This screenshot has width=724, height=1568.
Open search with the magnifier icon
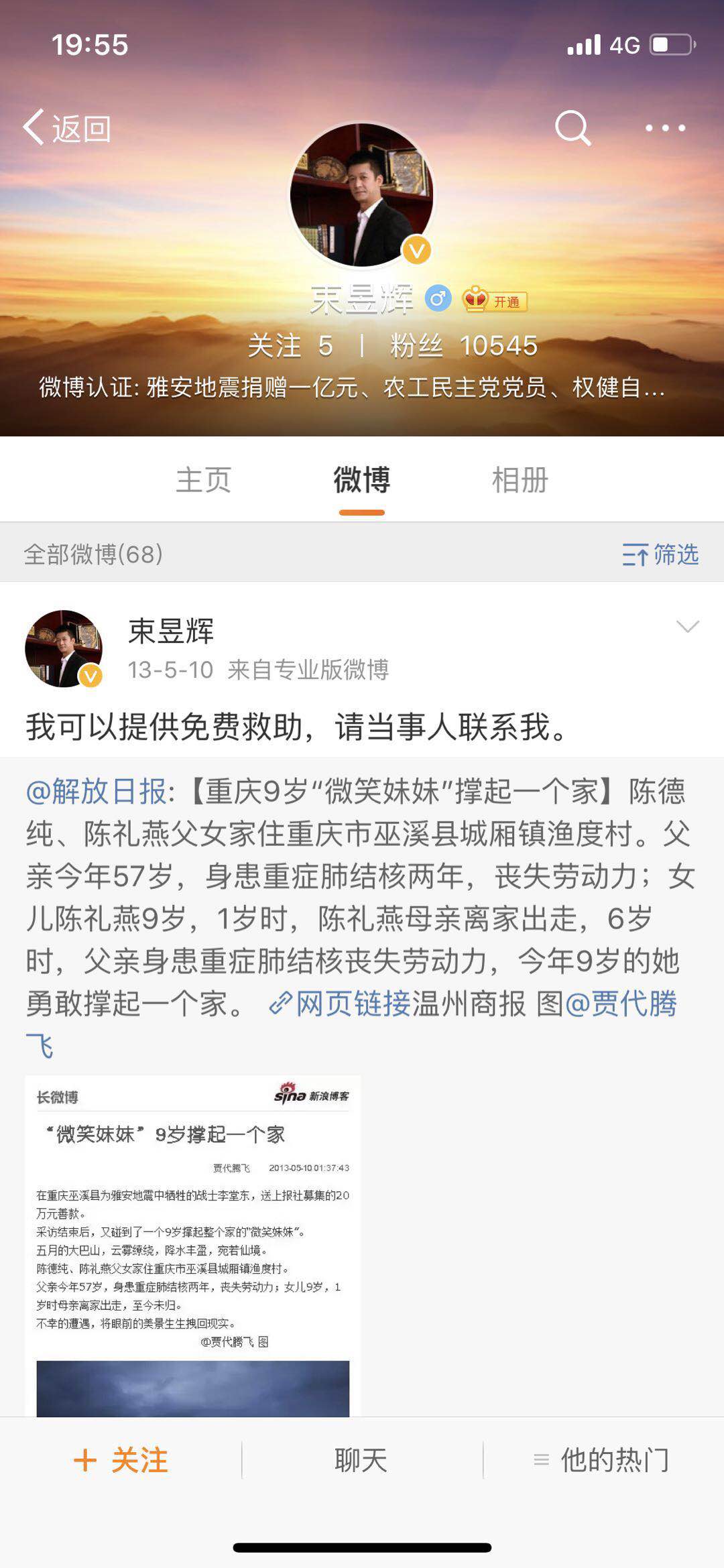coord(573,129)
